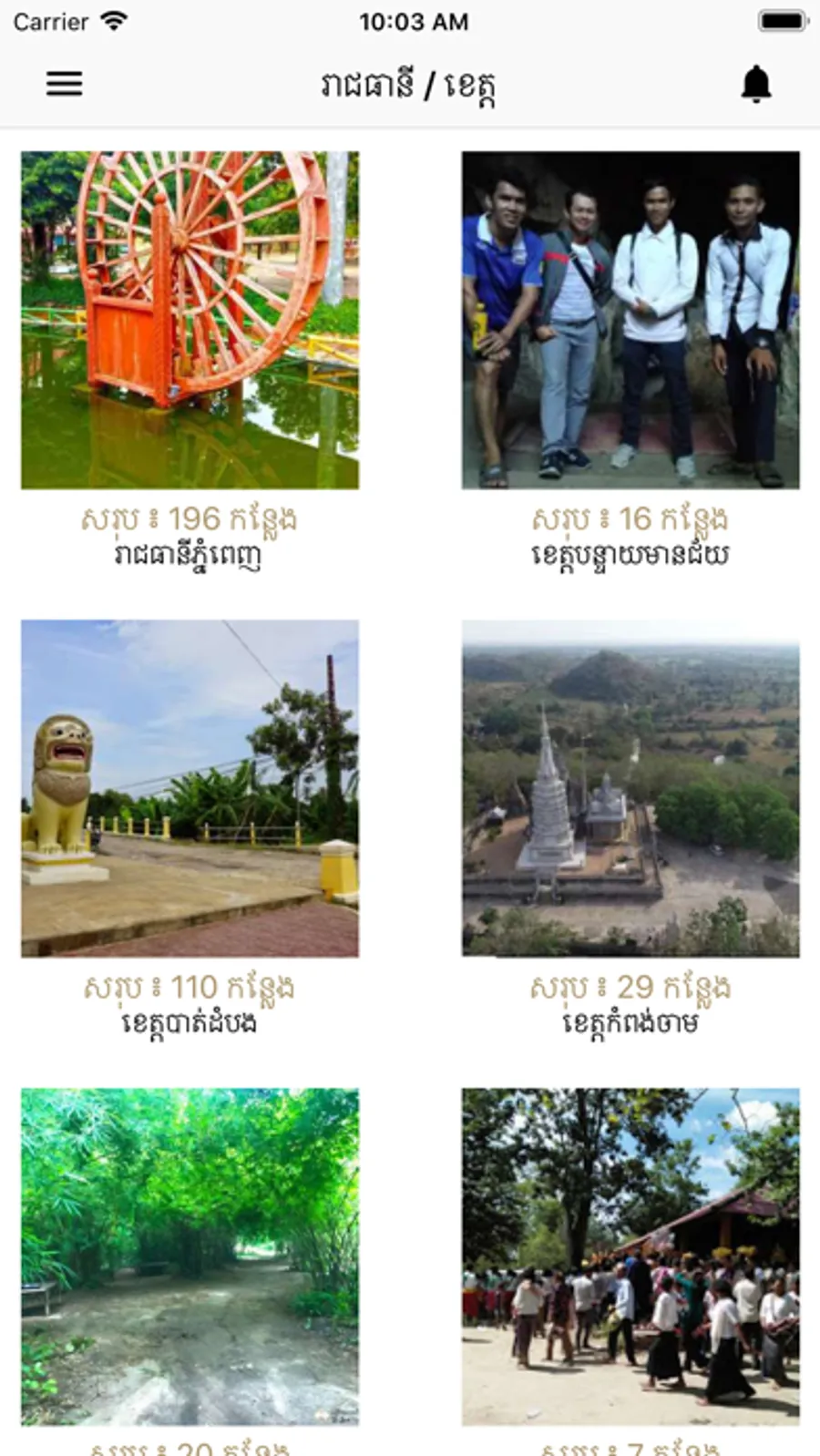Viewport: 820px width, 1456px height.
Task: Choose the province tile with 29 places
Action: coord(630,788)
